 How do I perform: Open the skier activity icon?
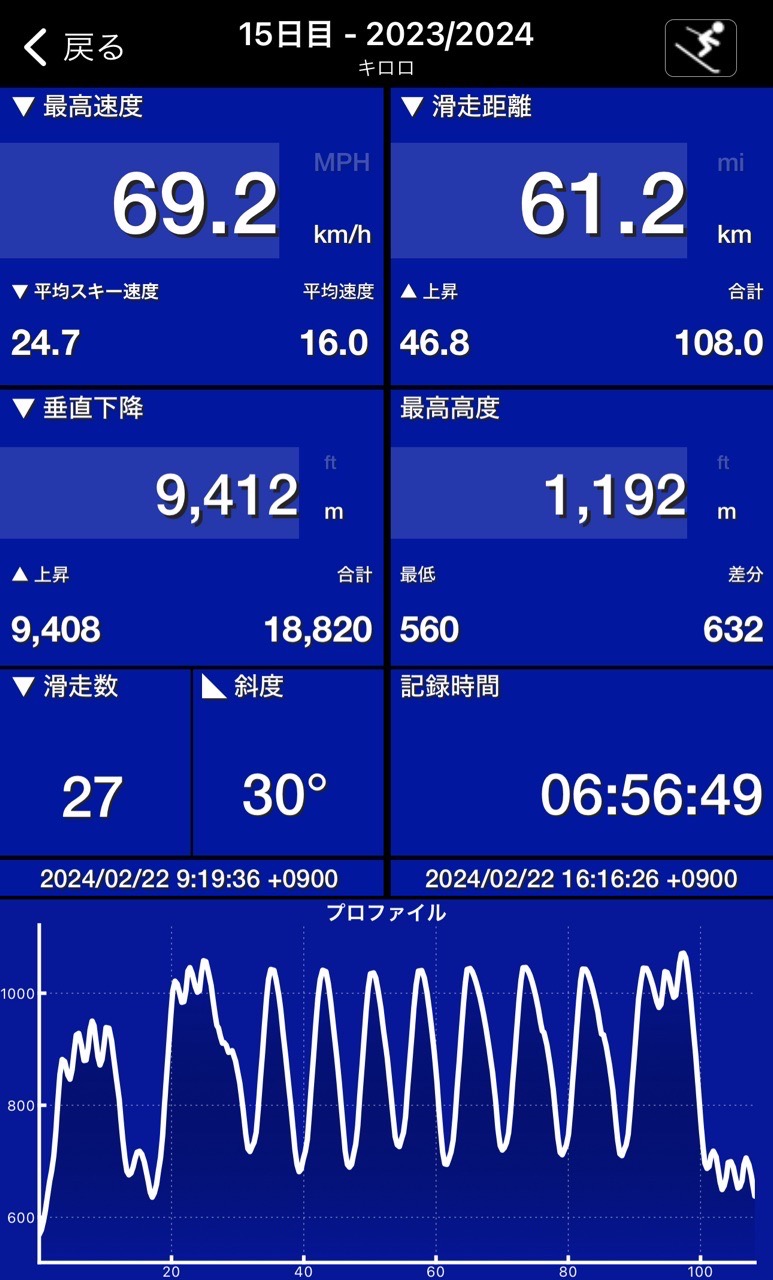[701, 46]
